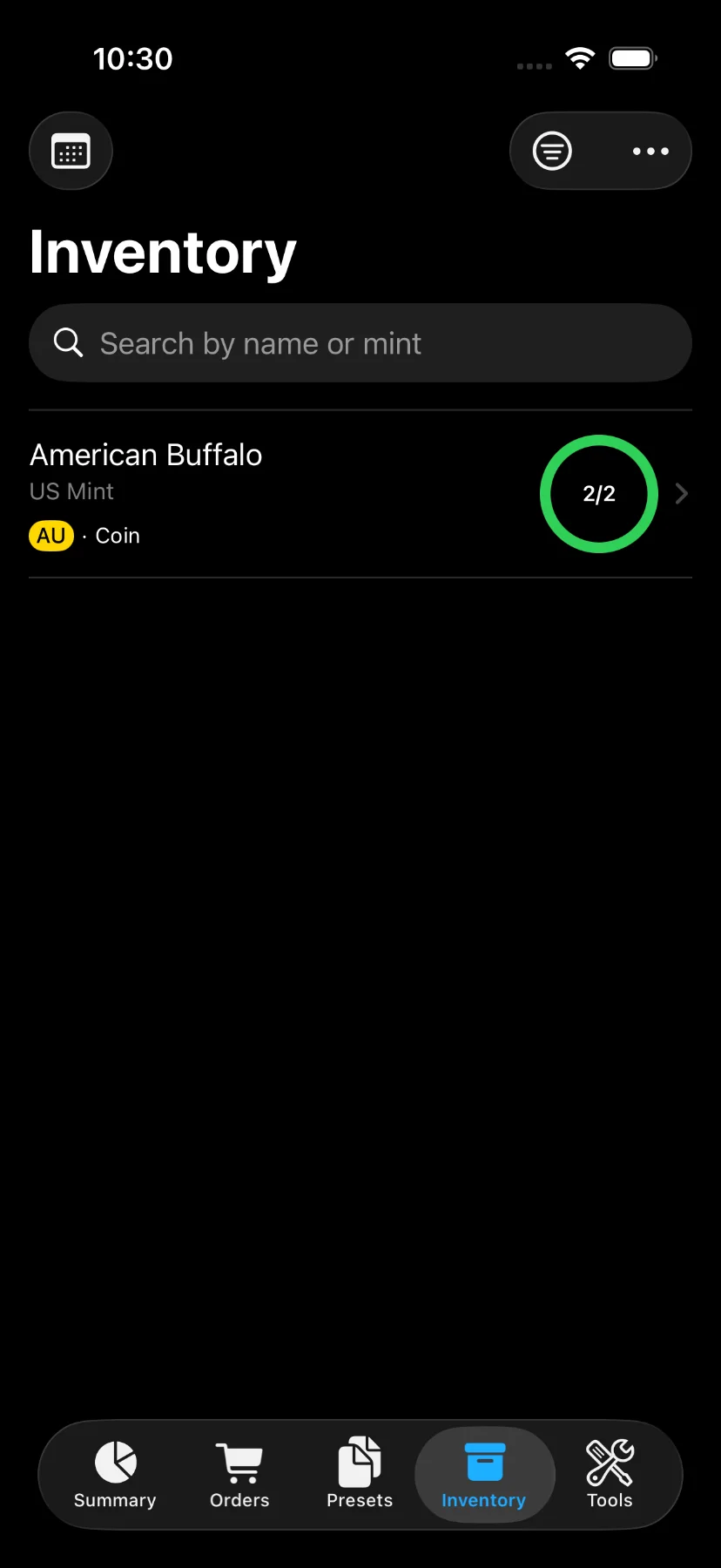The height and width of the screenshot is (1568, 721).
Task: Open the three-dot overflow menu
Action: tap(650, 152)
